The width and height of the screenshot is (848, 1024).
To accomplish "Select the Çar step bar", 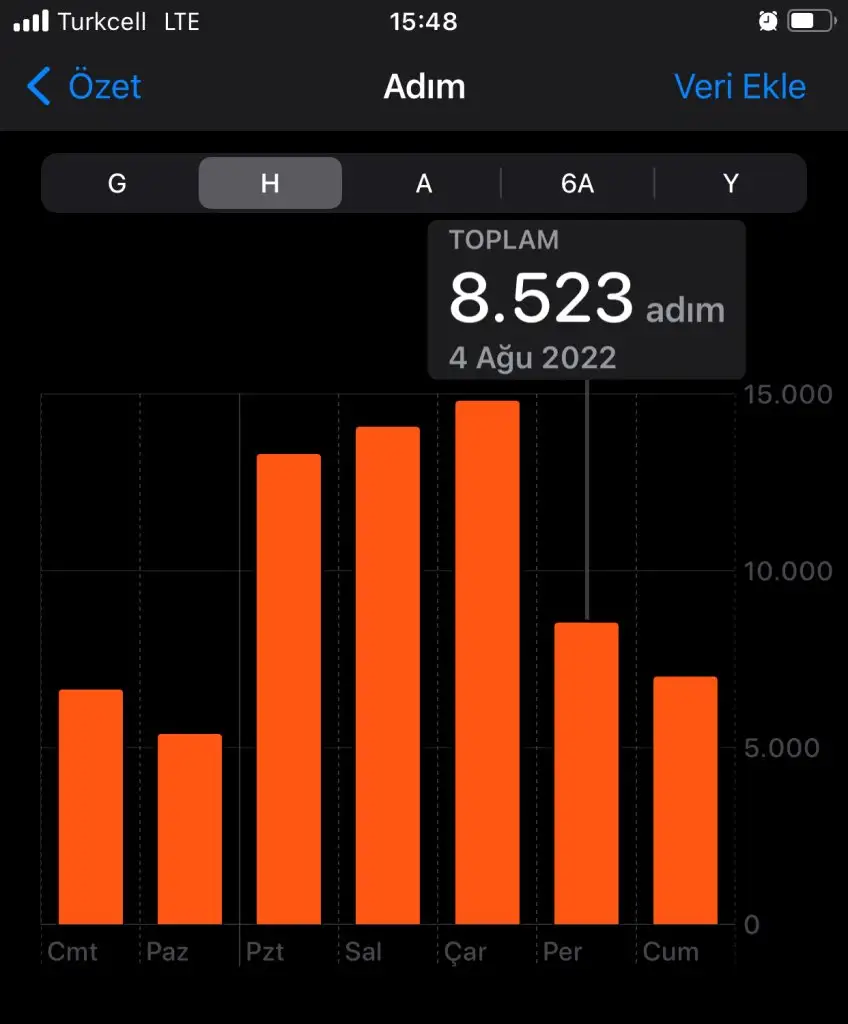I will (x=487, y=662).
